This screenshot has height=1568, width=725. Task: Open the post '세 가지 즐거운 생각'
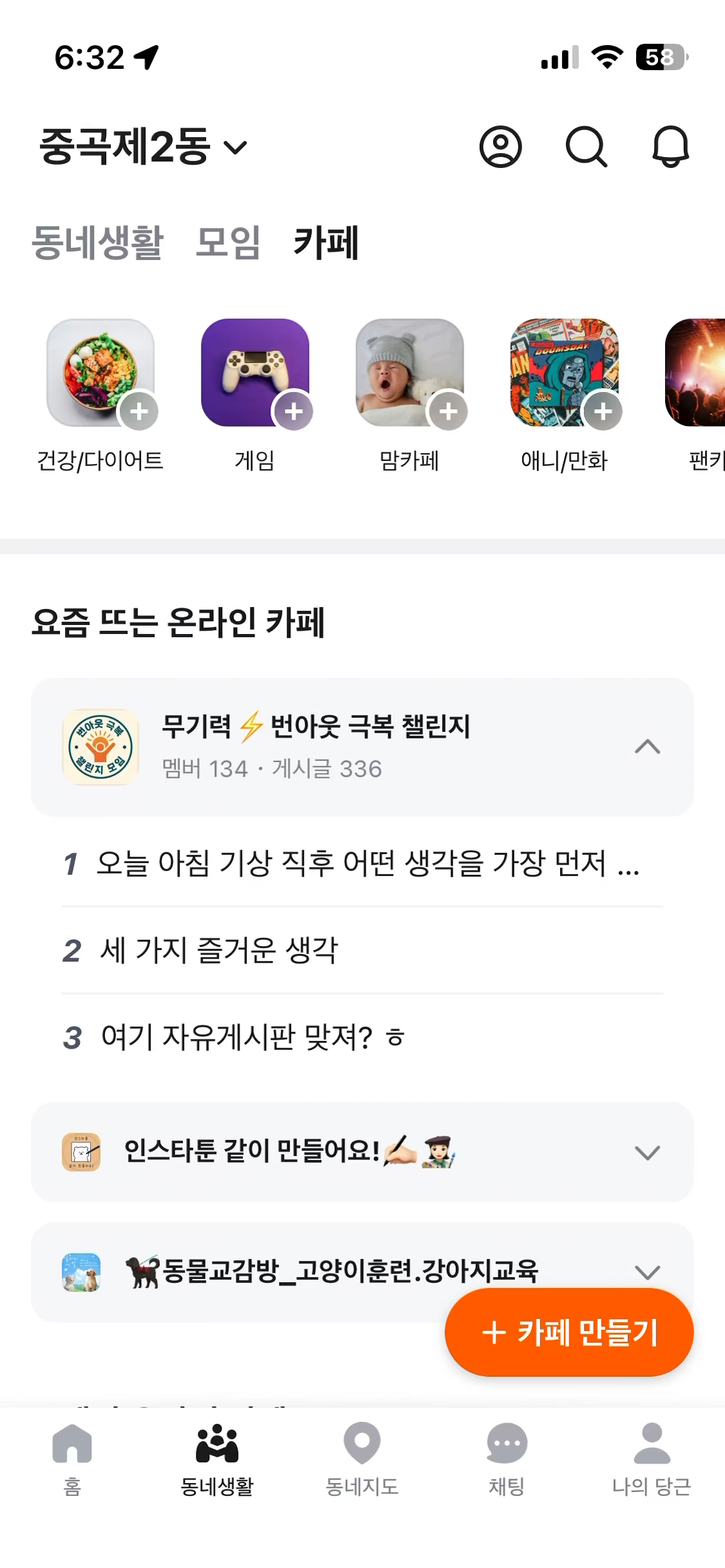coord(219,950)
